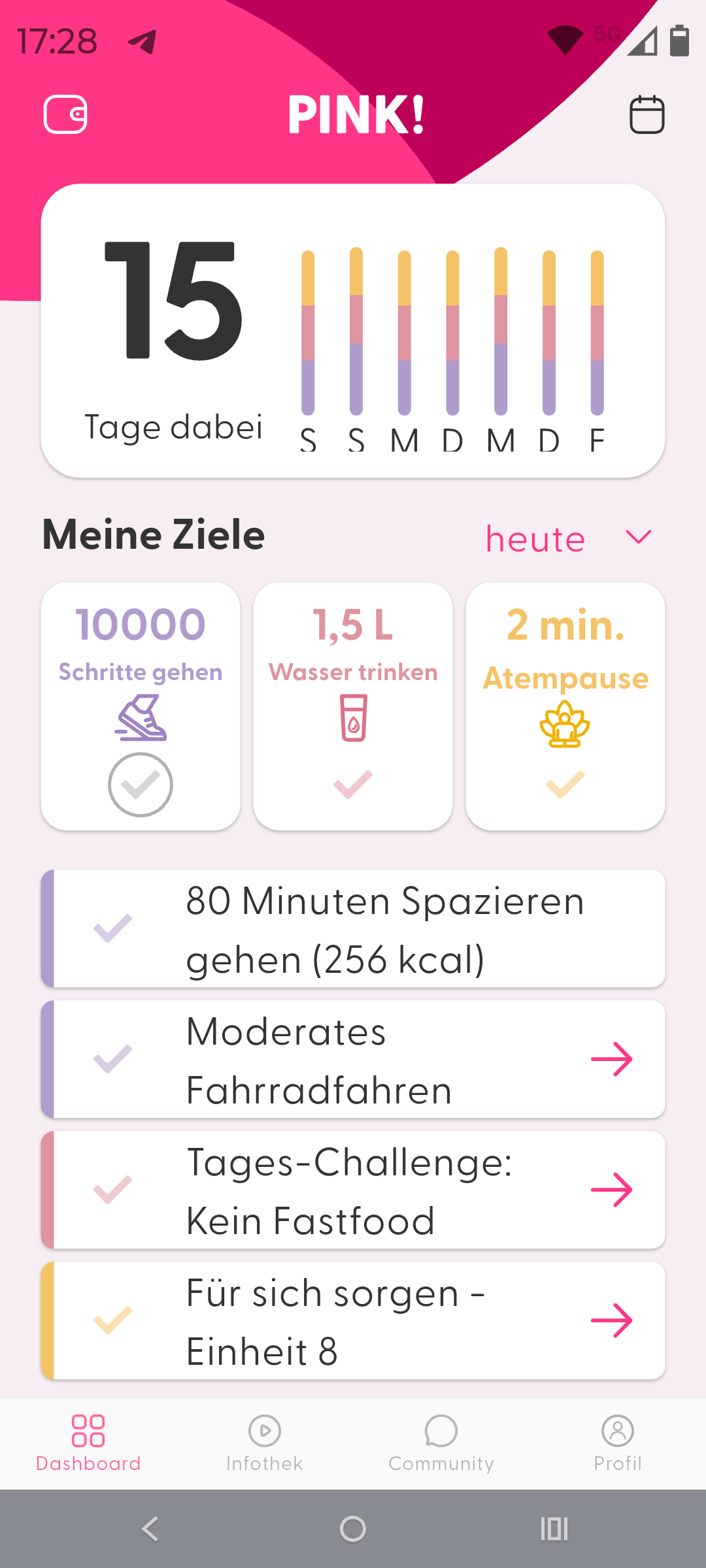Open Tages-Challenge: Kein Fastfood
Screen dimensions: 706x1568
[x=611, y=1190]
